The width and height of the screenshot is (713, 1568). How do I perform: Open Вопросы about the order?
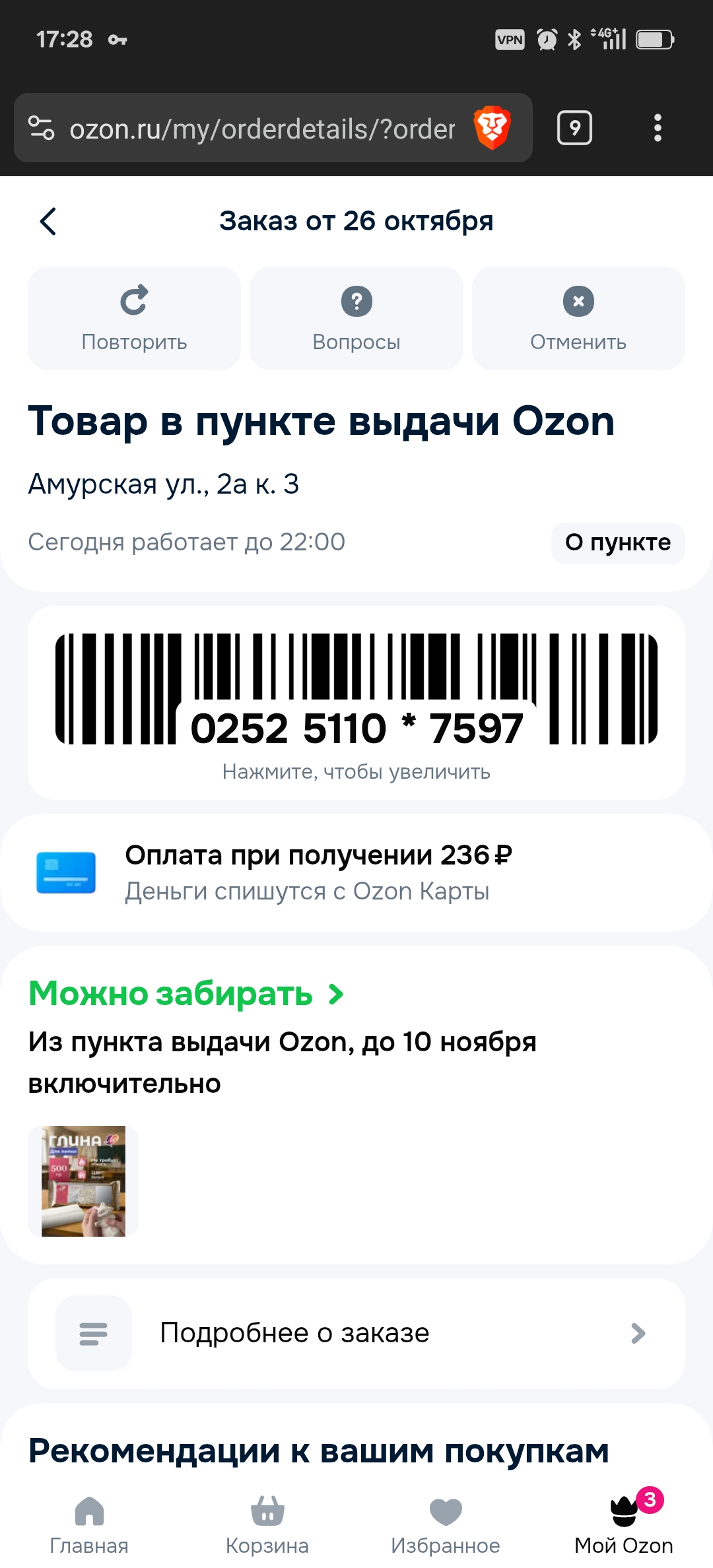point(356,319)
